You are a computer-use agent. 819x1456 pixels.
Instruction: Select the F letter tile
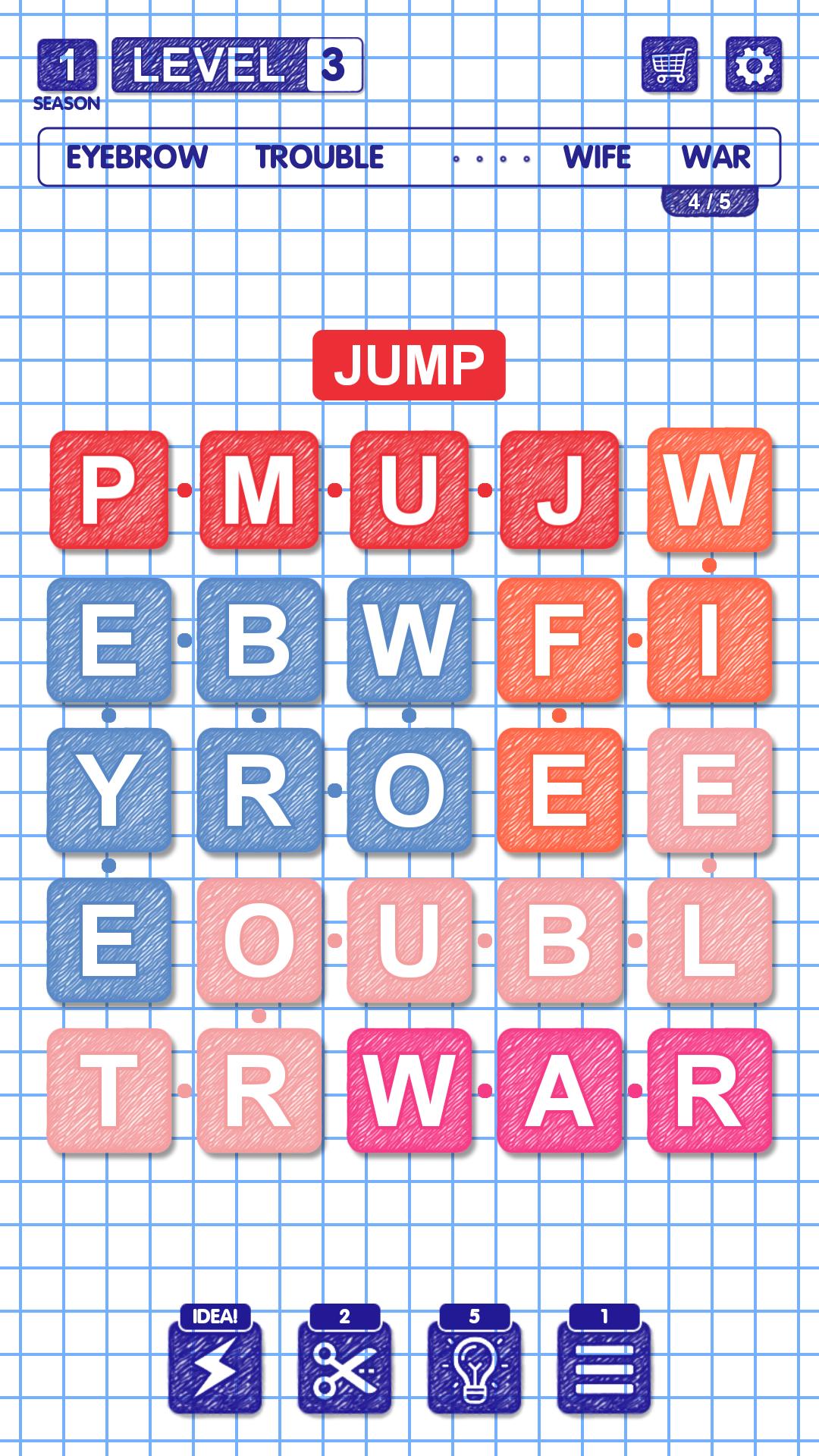coord(560,640)
